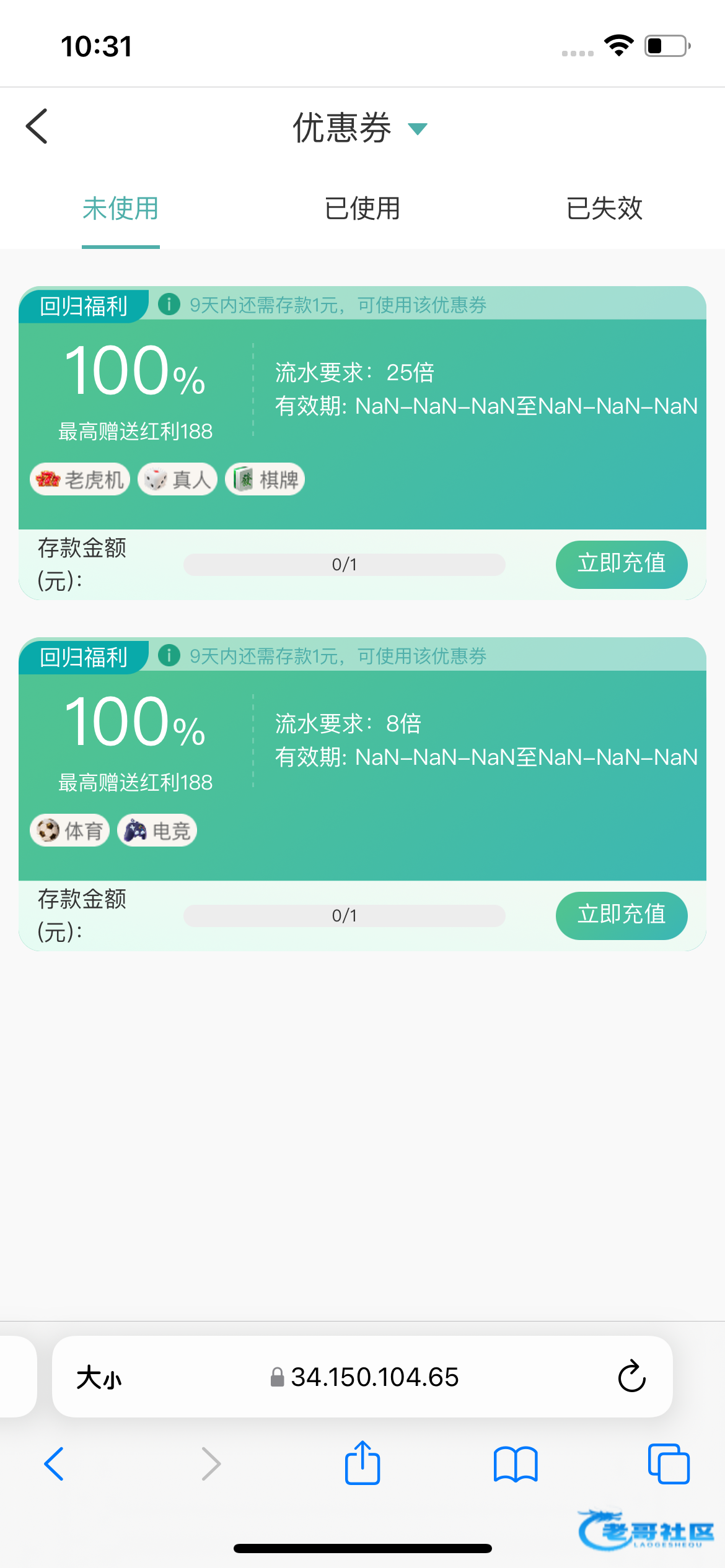Share this page from Safari toolbar
The width and height of the screenshot is (725, 1568).
coord(362,1464)
